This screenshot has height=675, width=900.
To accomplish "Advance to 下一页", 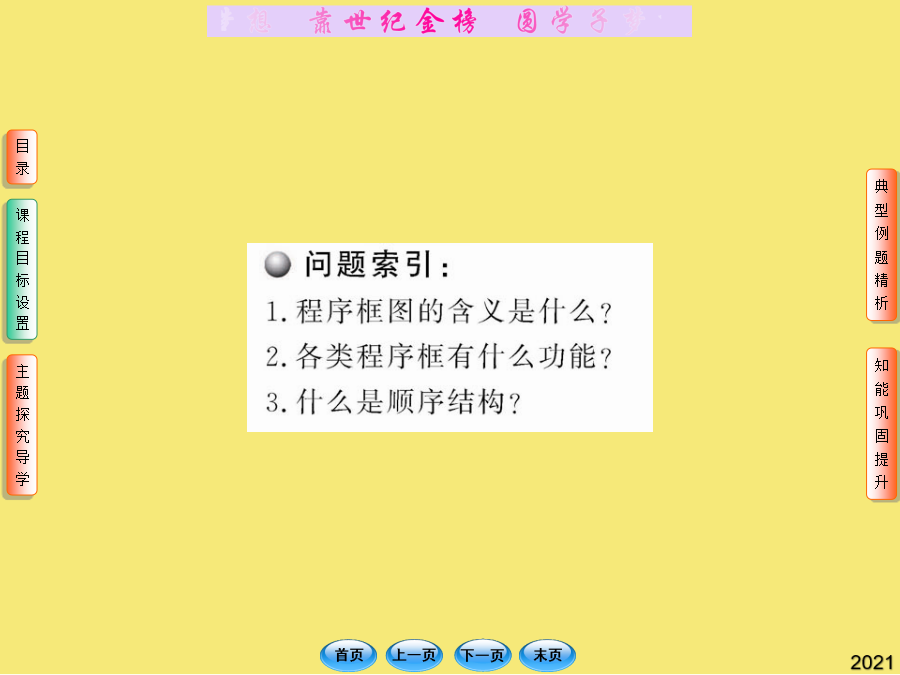I will click(x=482, y=656).
